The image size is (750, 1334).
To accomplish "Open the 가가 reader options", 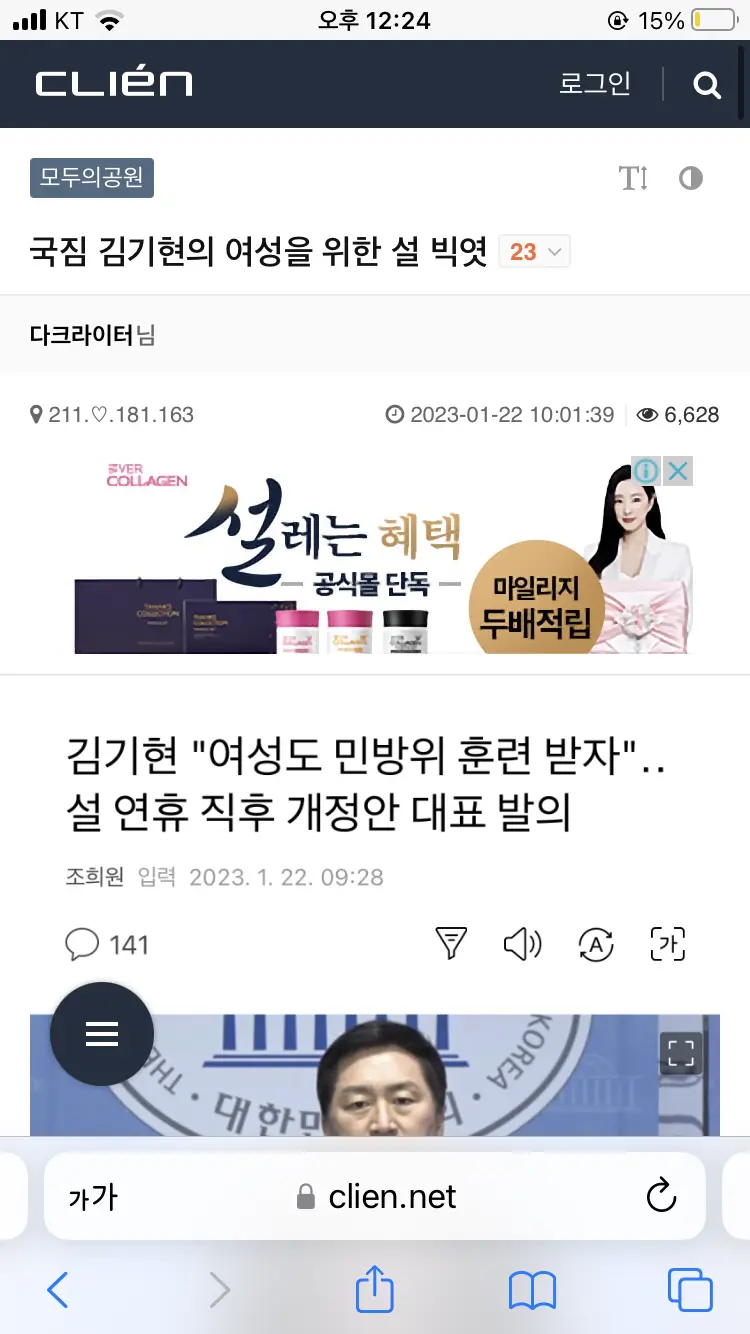I will click(92, 1197).
